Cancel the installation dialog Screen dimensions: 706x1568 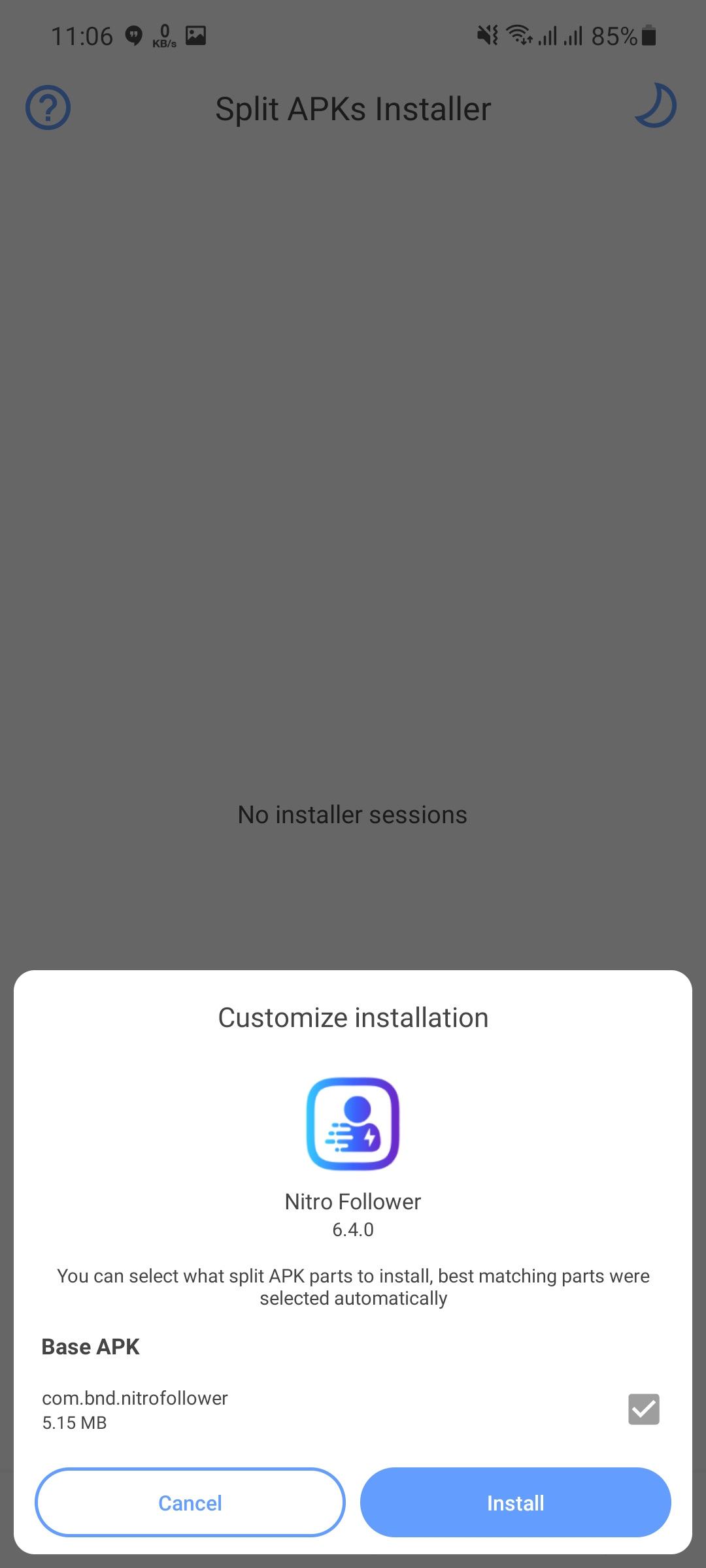(x=190, y=1503)
